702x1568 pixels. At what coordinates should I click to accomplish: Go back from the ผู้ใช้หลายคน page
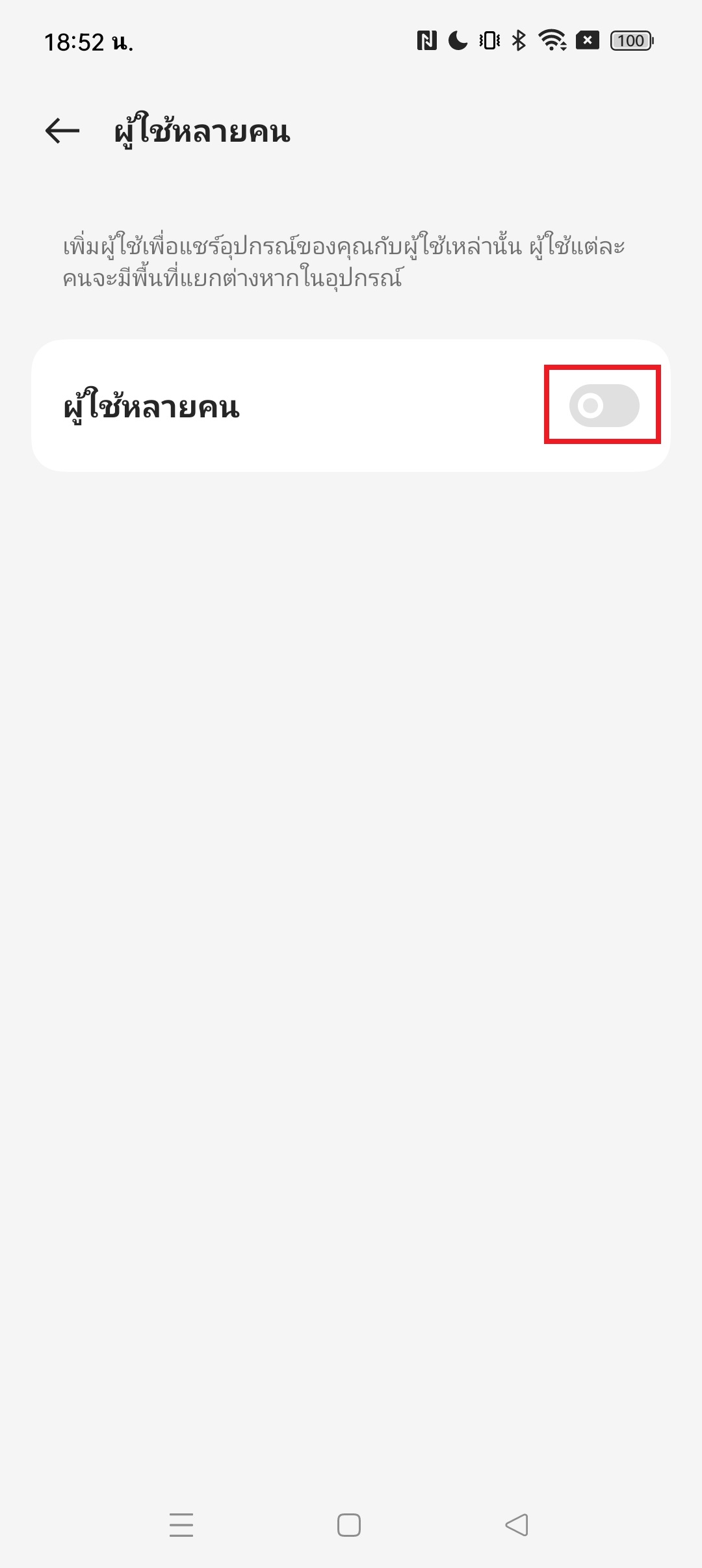pyautogui.click(x=62, y=131)
